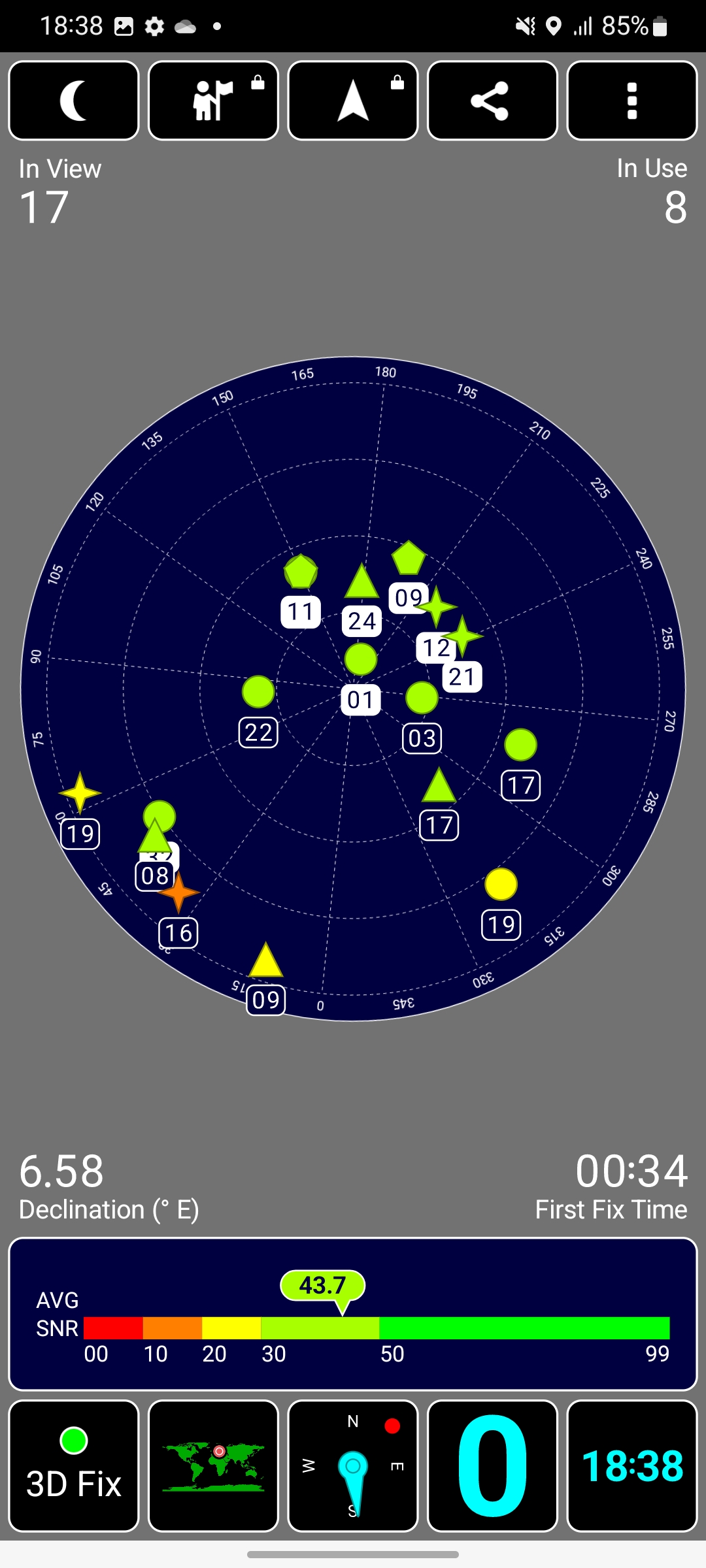Tap the 3D Fix status tile
Viewport: 706px width, 1568px height.
[74, 1466]
